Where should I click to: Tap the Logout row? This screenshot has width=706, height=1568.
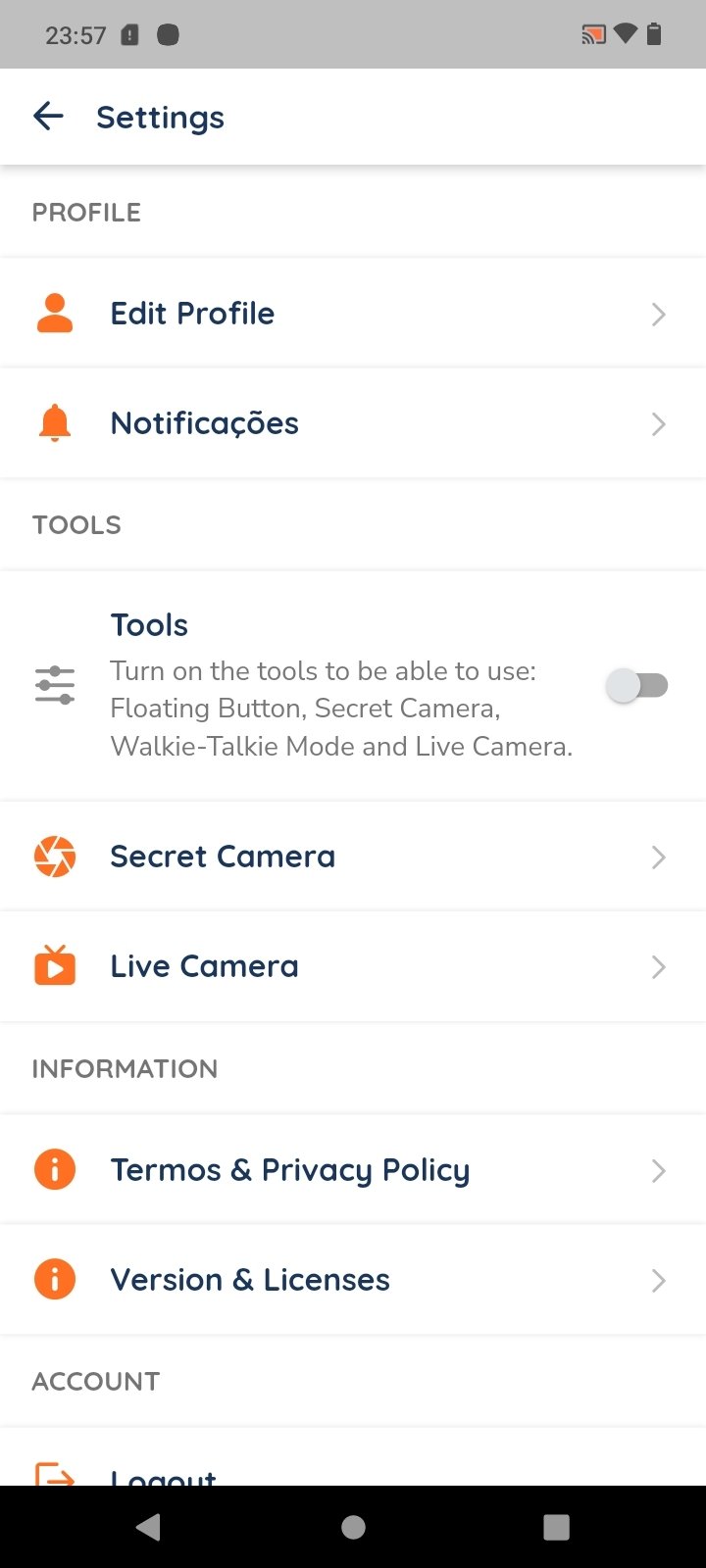point(353,1457)
